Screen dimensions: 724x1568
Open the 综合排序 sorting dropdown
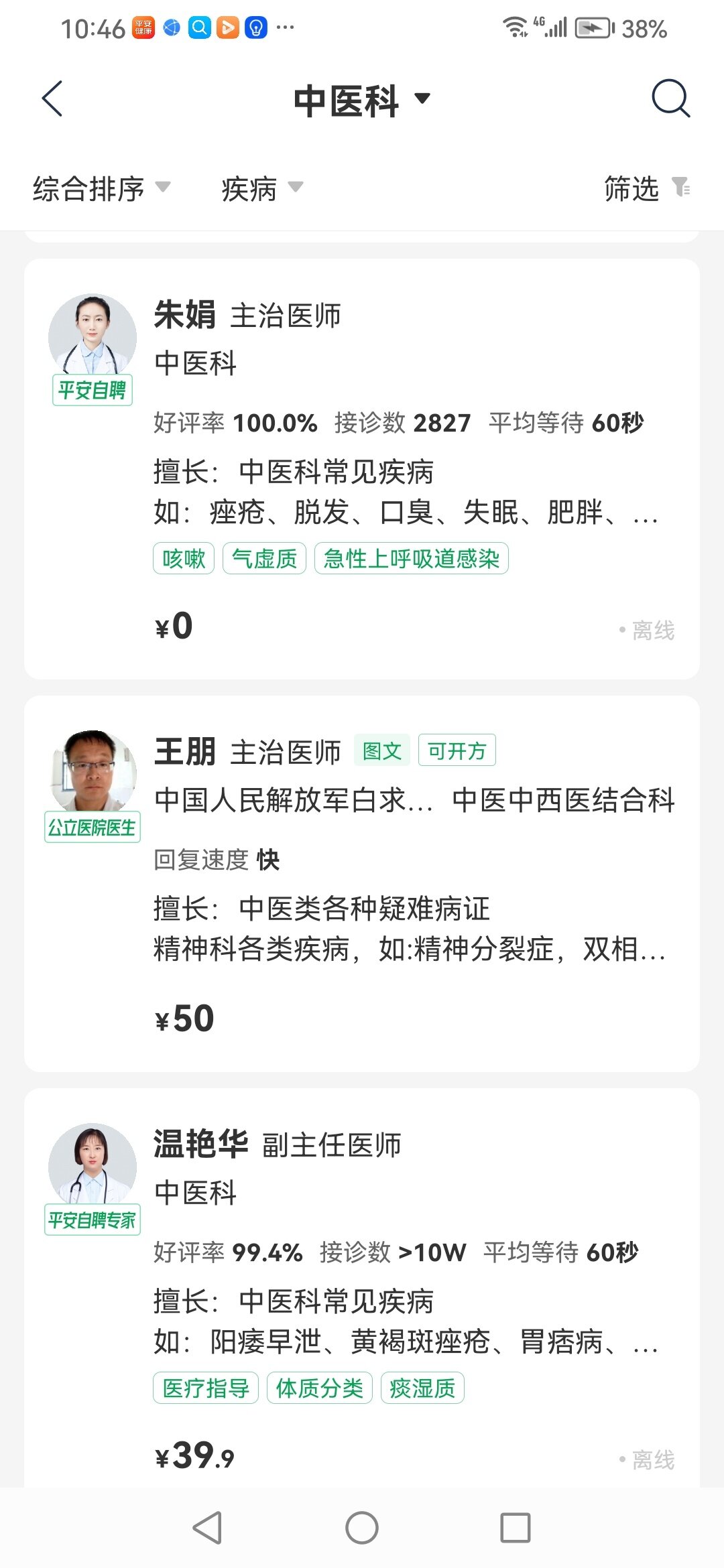[x=101, y=188]
